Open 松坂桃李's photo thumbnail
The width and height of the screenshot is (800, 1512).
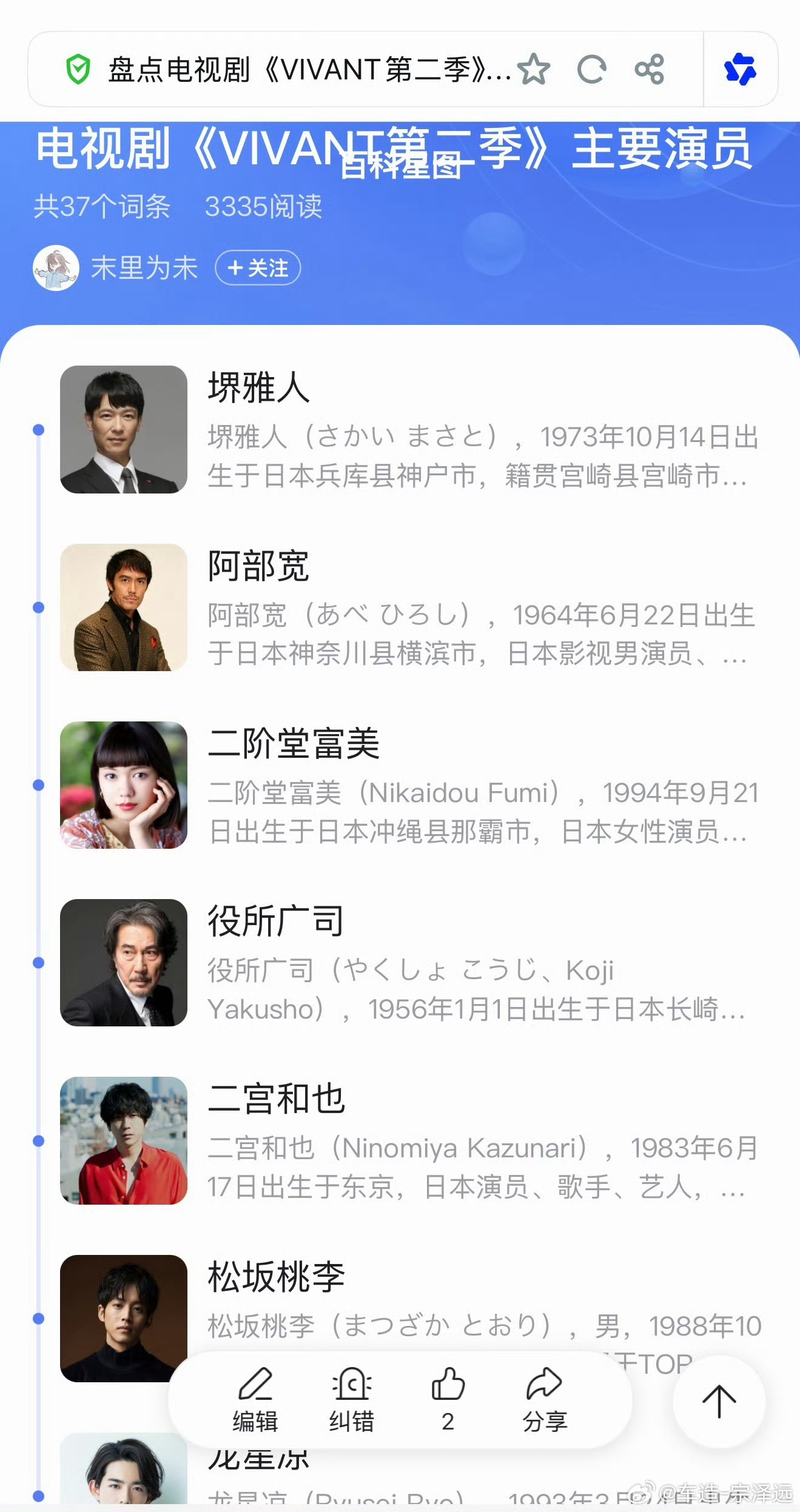pos(124,1318)
